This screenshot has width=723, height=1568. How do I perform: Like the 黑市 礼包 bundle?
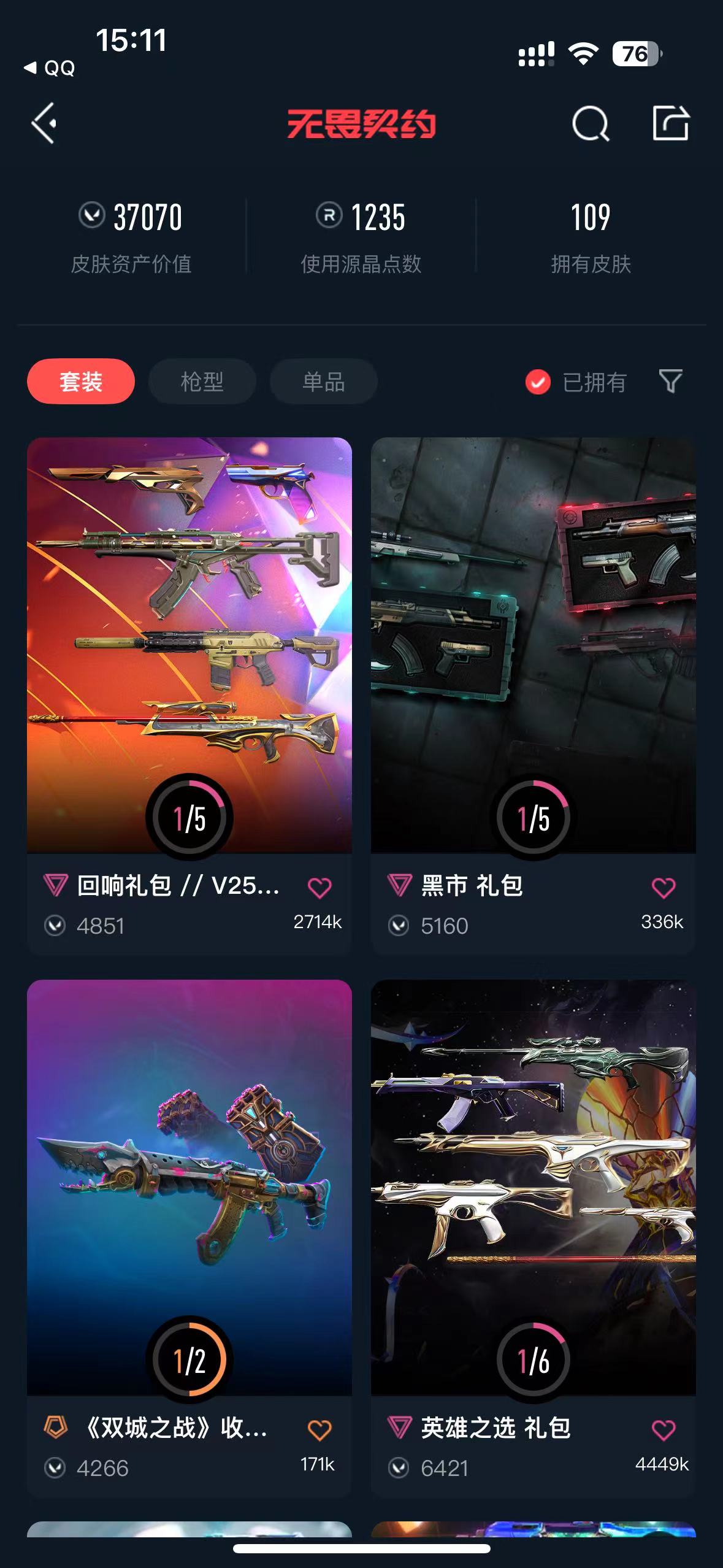[664, 887]
